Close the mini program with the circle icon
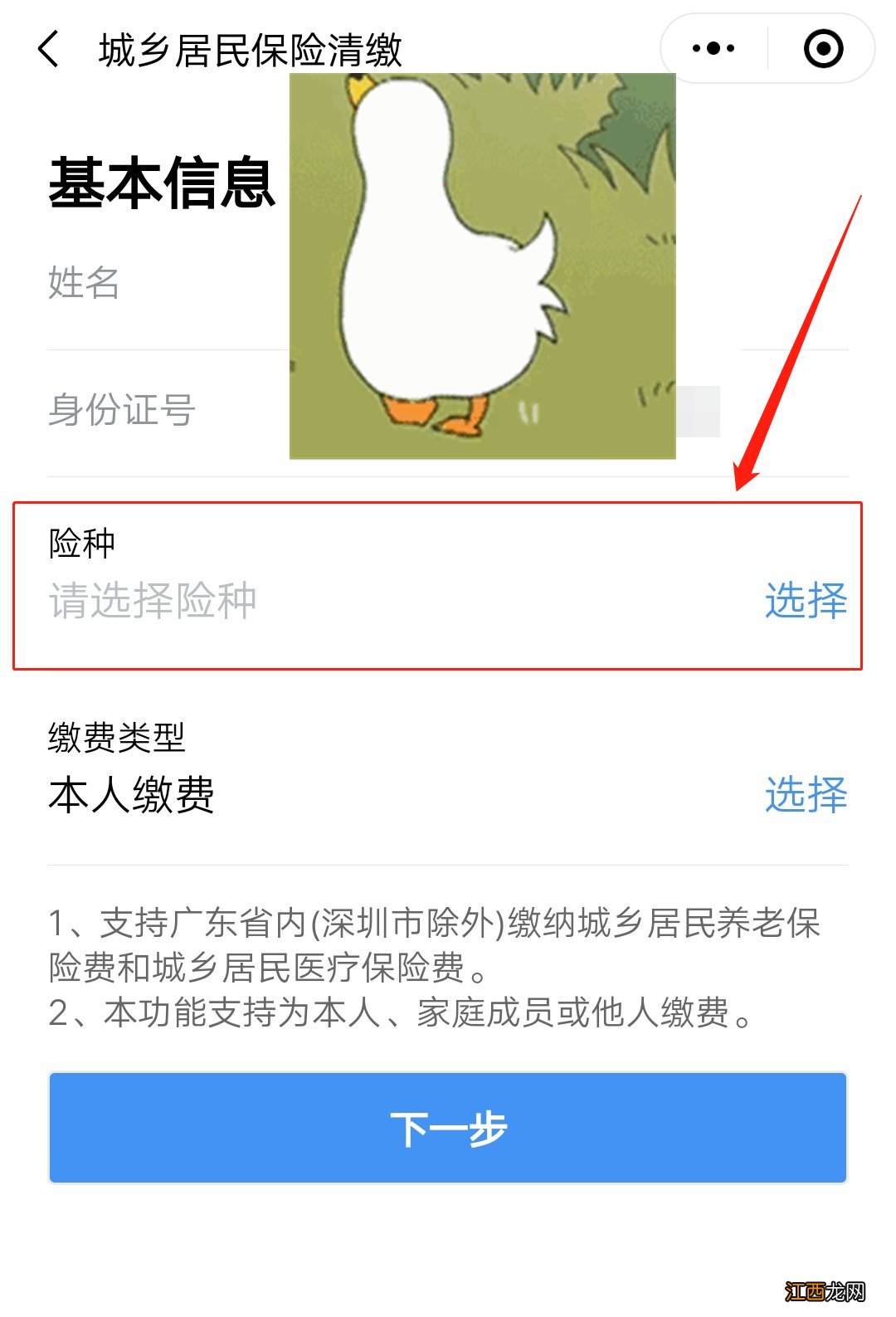 823,49
